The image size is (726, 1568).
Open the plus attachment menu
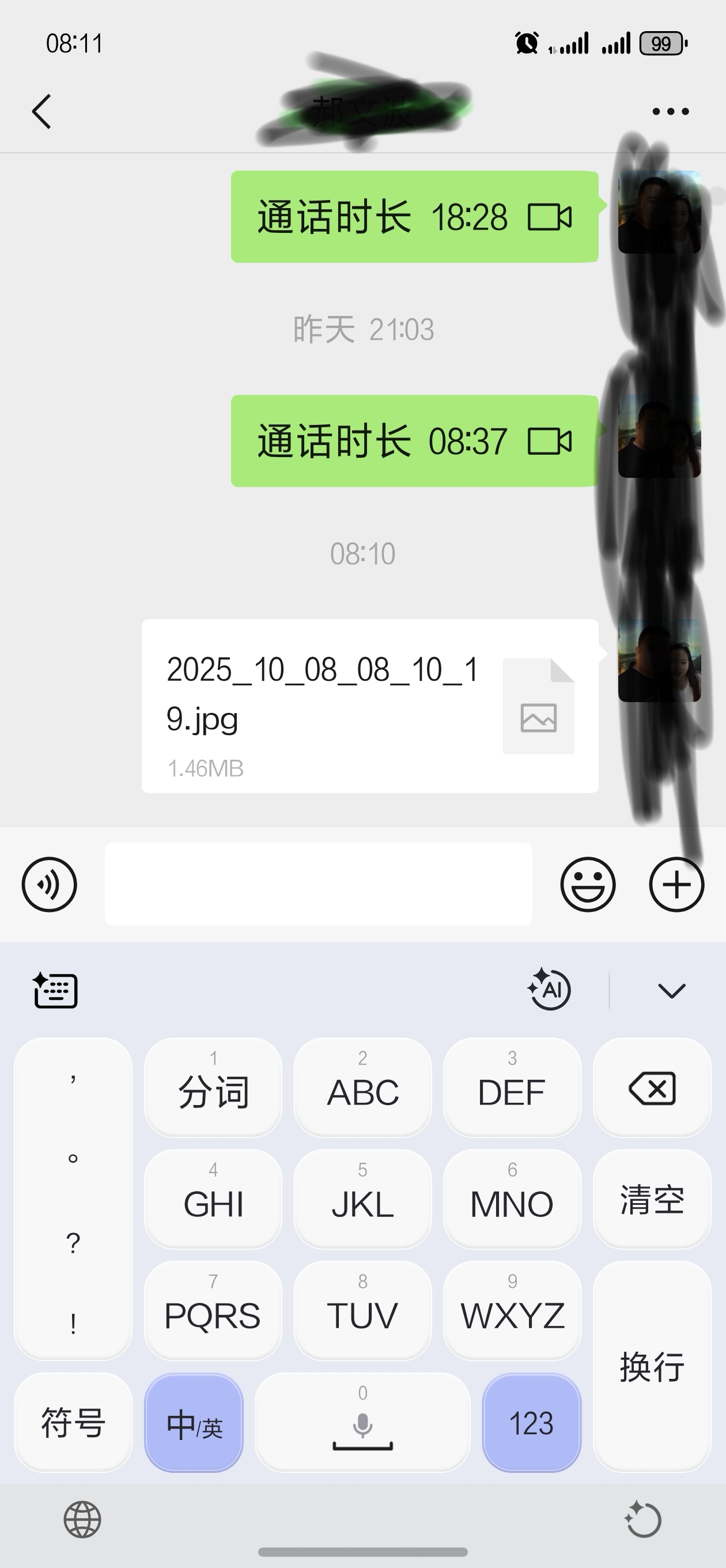[x=676, y=884]
